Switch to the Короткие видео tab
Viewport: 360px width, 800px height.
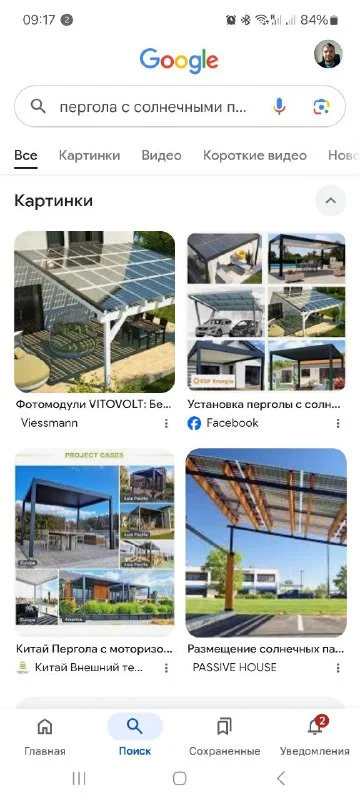click(254, 155)
